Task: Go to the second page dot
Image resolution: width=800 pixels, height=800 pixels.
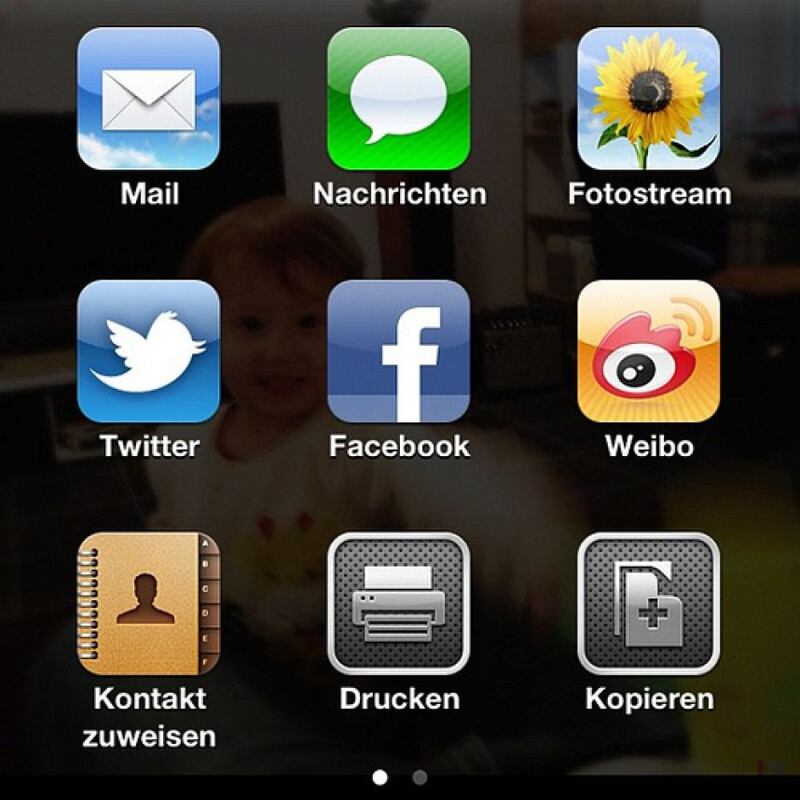Action: coord(420,777)
